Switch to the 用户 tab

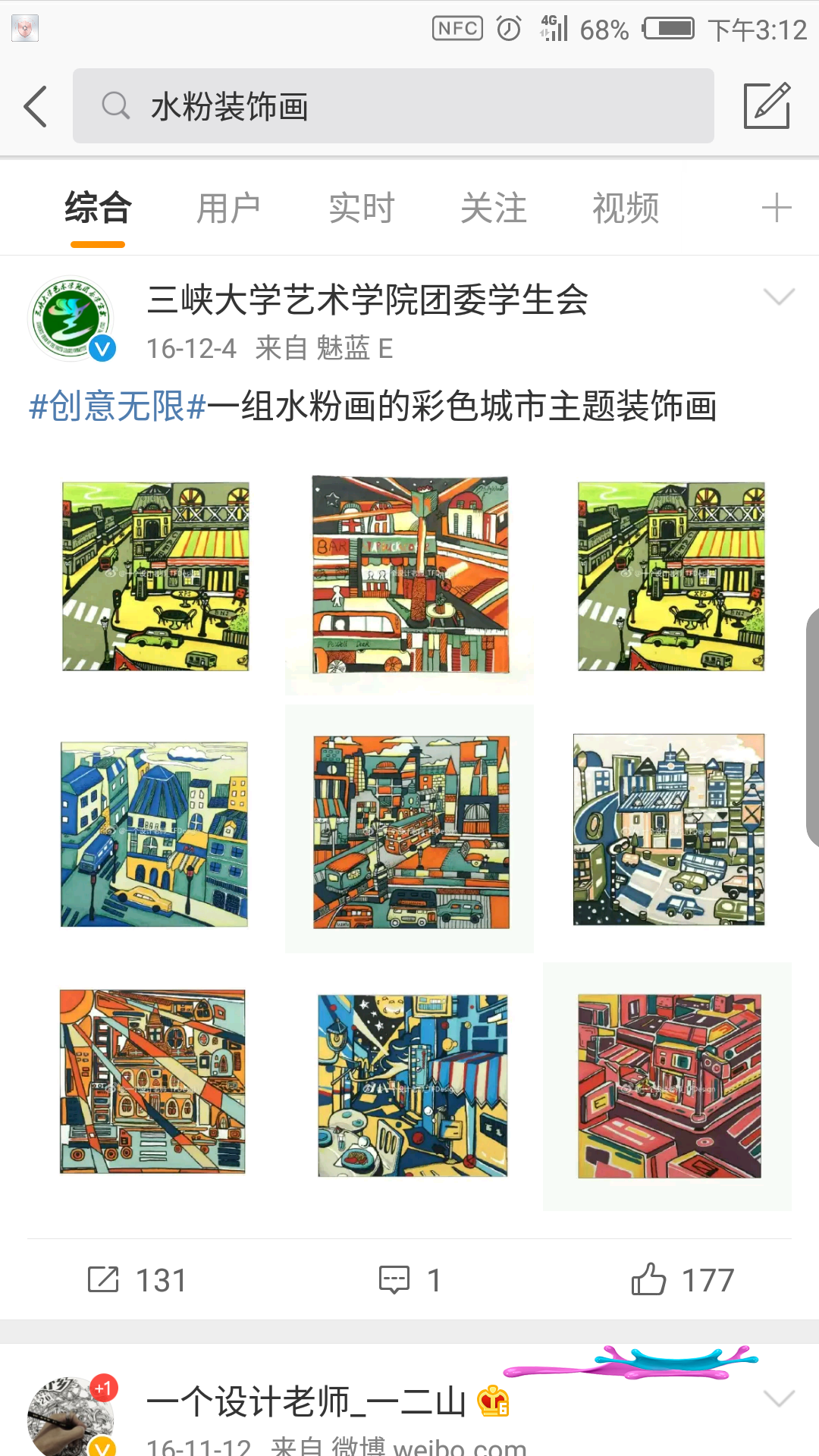click(x=228, y=209)
